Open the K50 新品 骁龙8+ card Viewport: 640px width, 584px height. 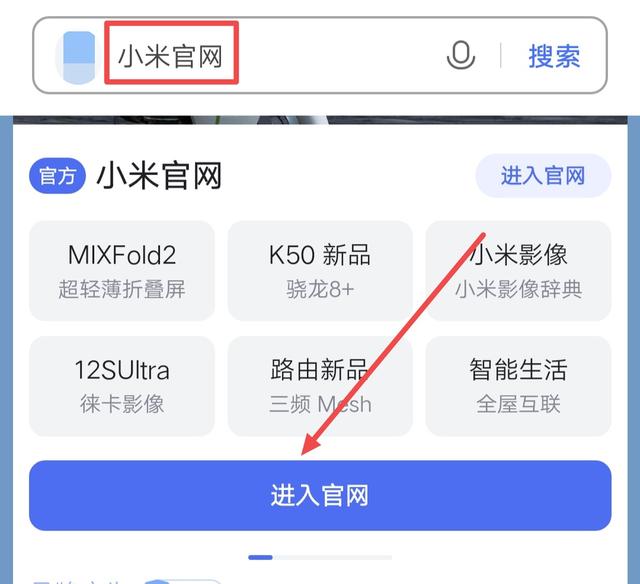point(319,270)
